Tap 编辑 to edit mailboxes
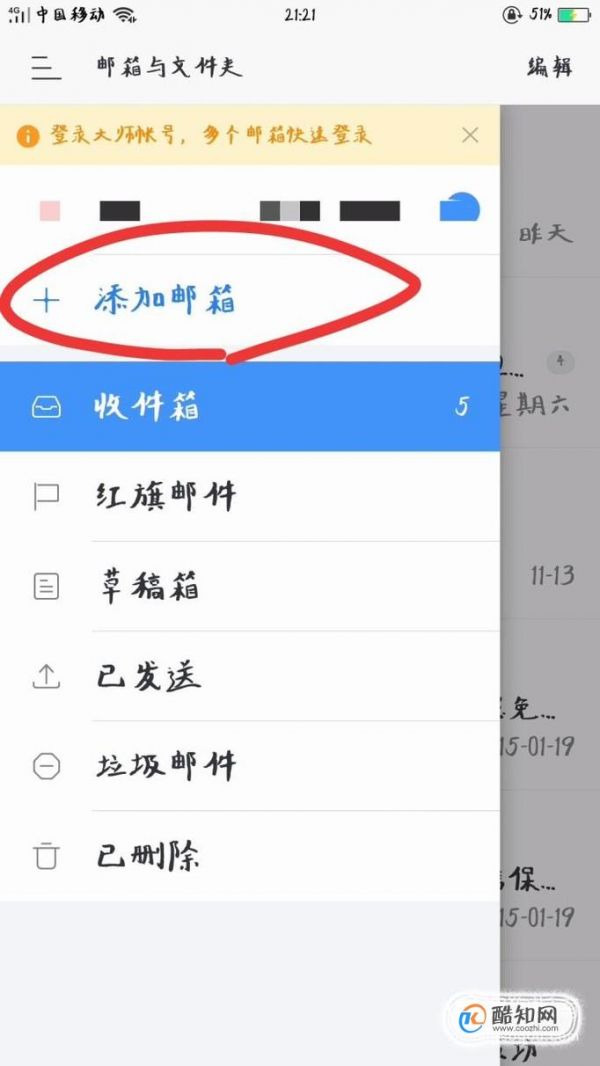Screen dimensions: 600x1066 click(x=549, y=68)
